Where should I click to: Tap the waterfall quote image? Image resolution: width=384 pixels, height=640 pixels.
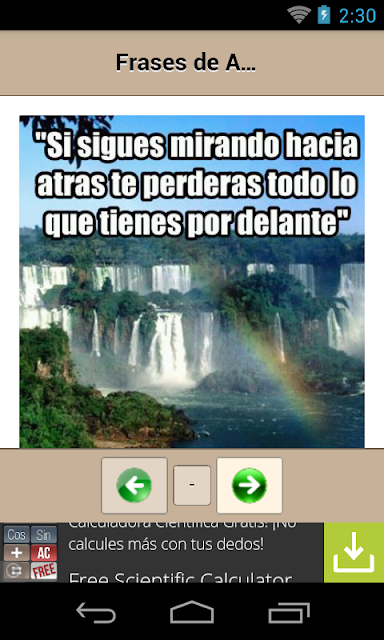point(192,282)
